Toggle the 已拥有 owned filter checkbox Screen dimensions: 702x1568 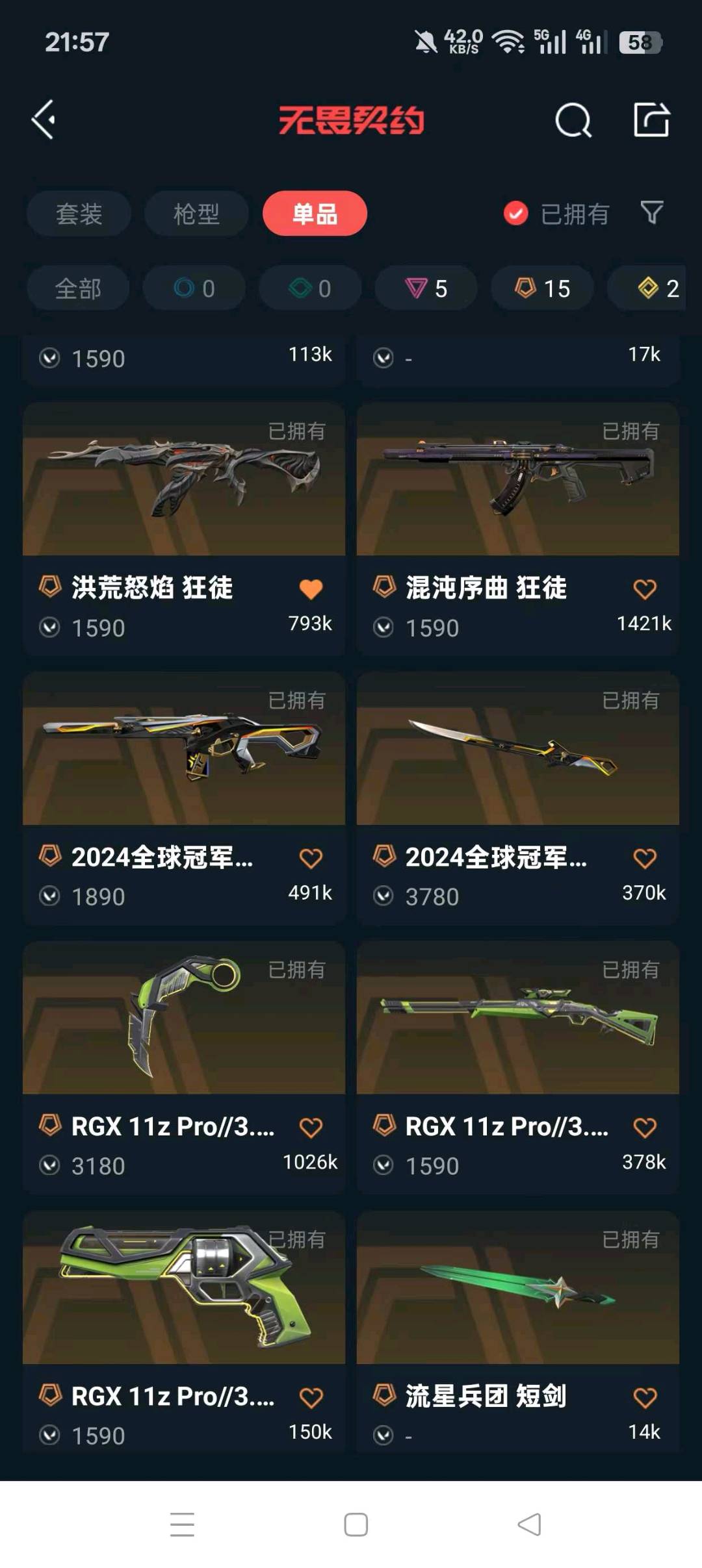tap(516, 214)
